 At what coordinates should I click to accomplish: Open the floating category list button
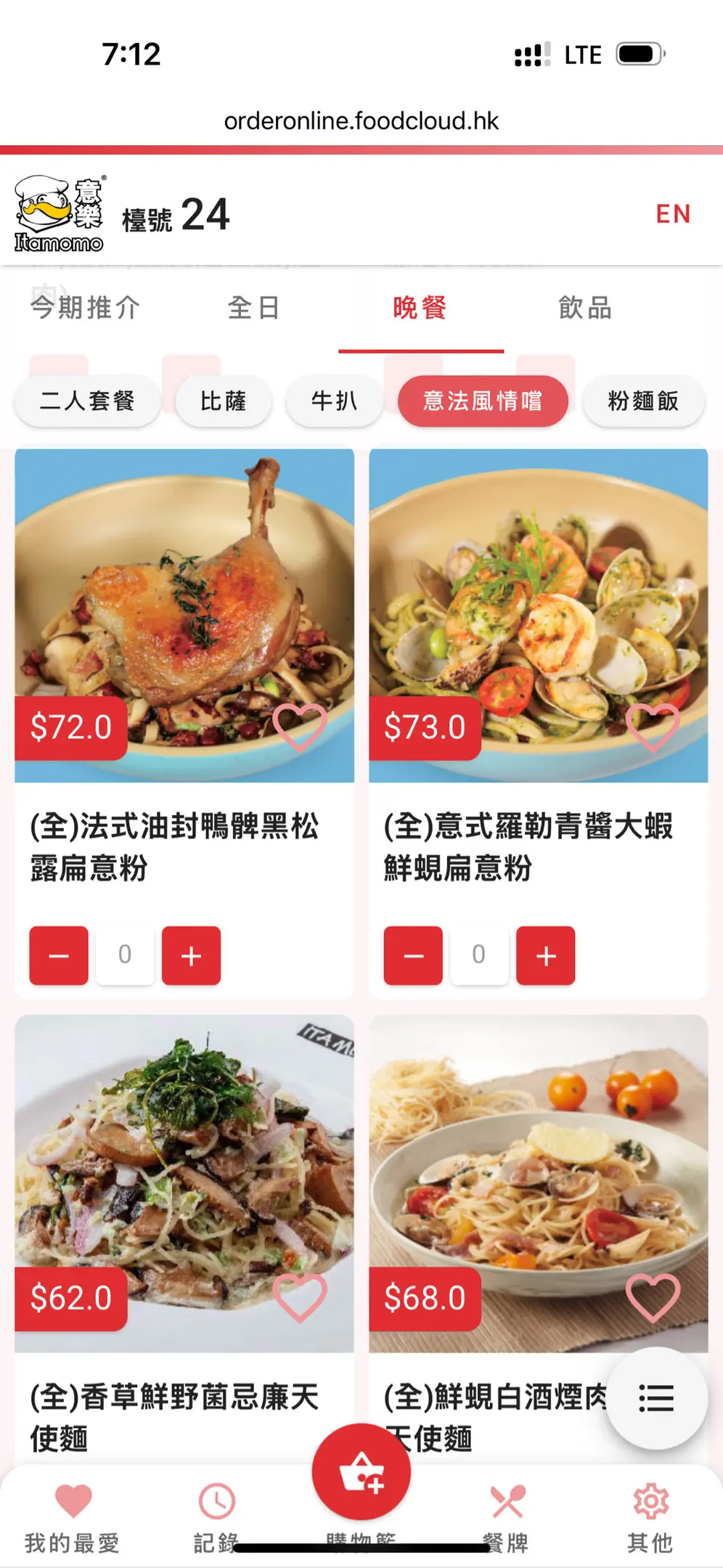coord(656,1397)
